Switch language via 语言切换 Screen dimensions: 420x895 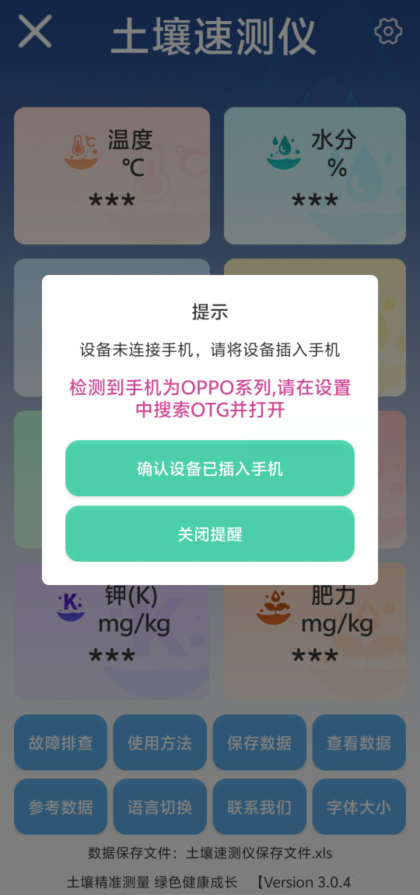(160, 807)
